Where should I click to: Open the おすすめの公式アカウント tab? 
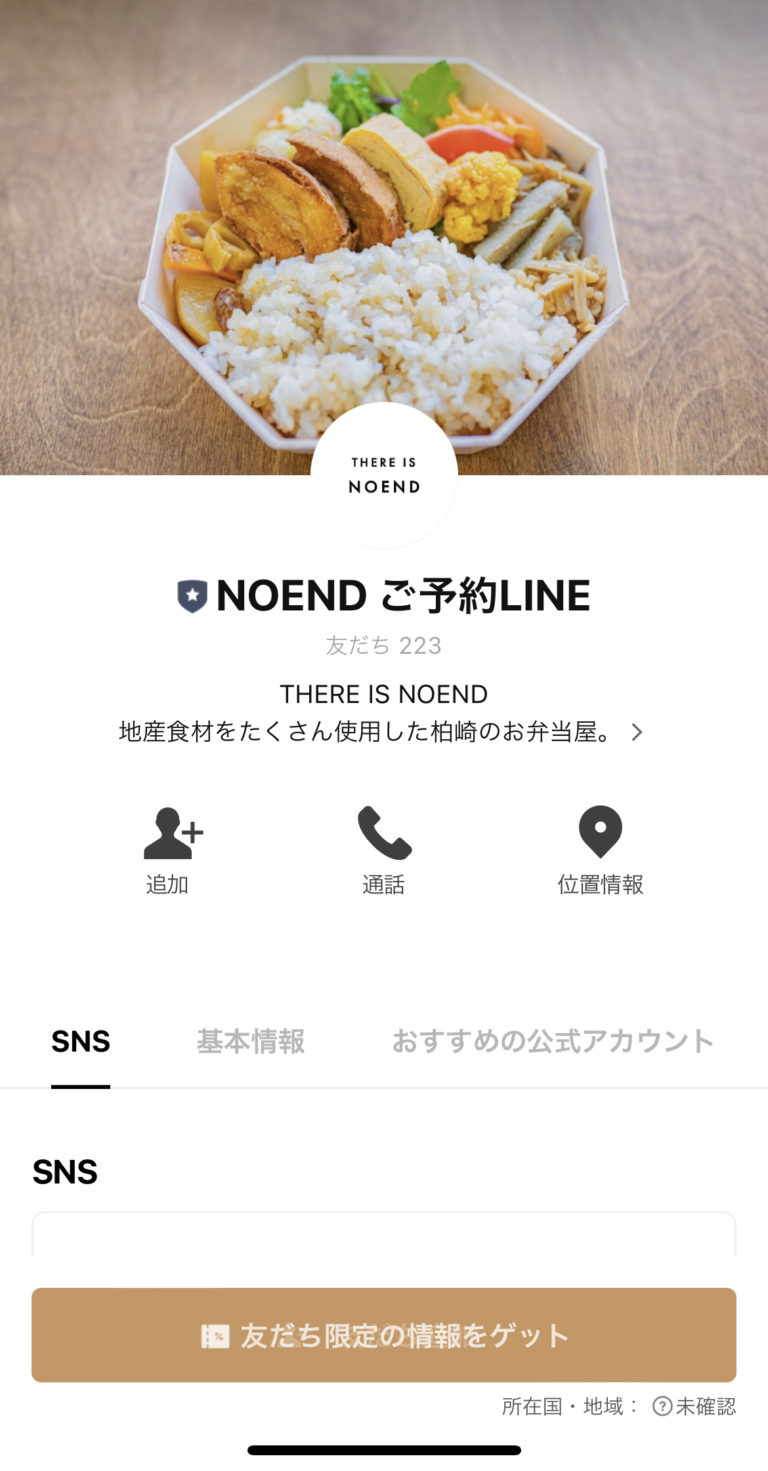tap(553, 1041)
